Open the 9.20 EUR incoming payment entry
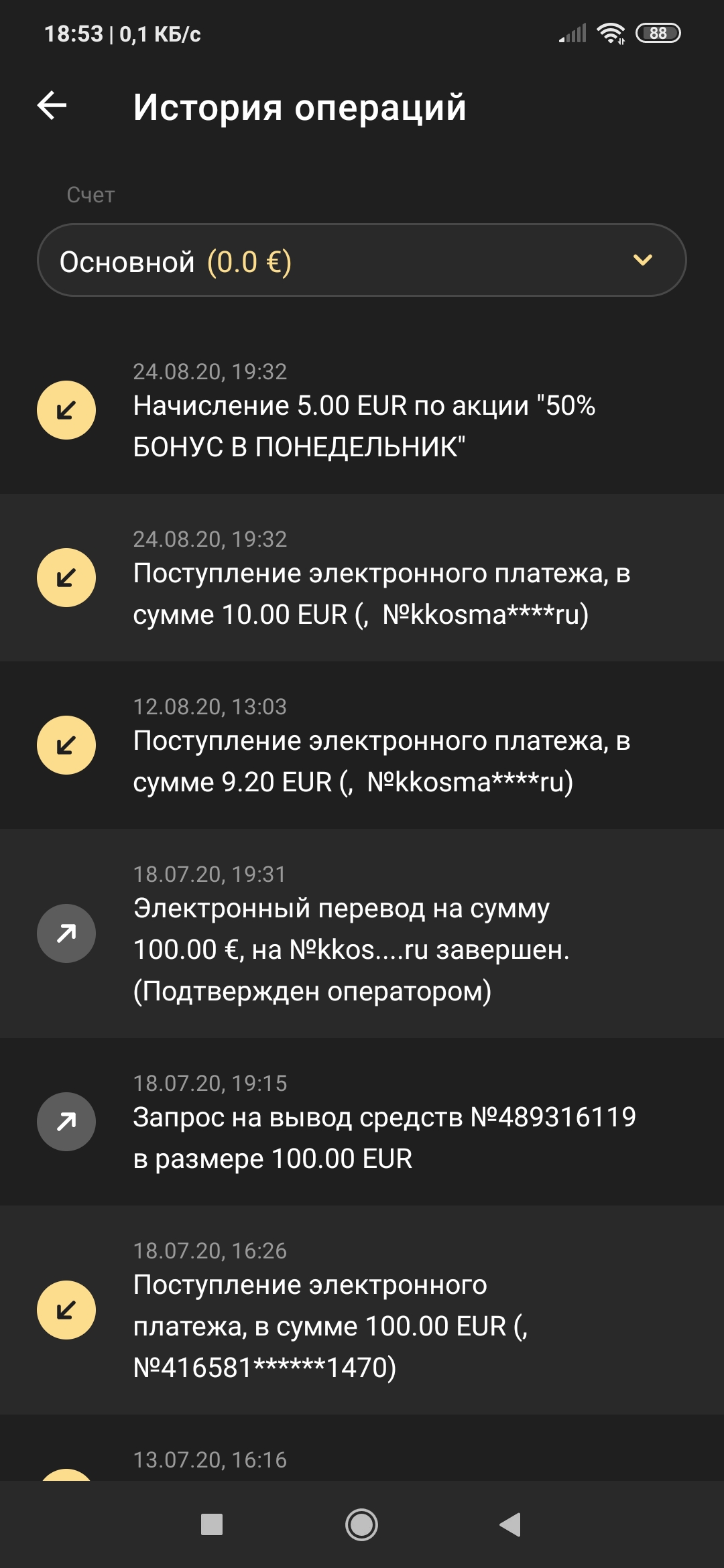 coord(362,746)
